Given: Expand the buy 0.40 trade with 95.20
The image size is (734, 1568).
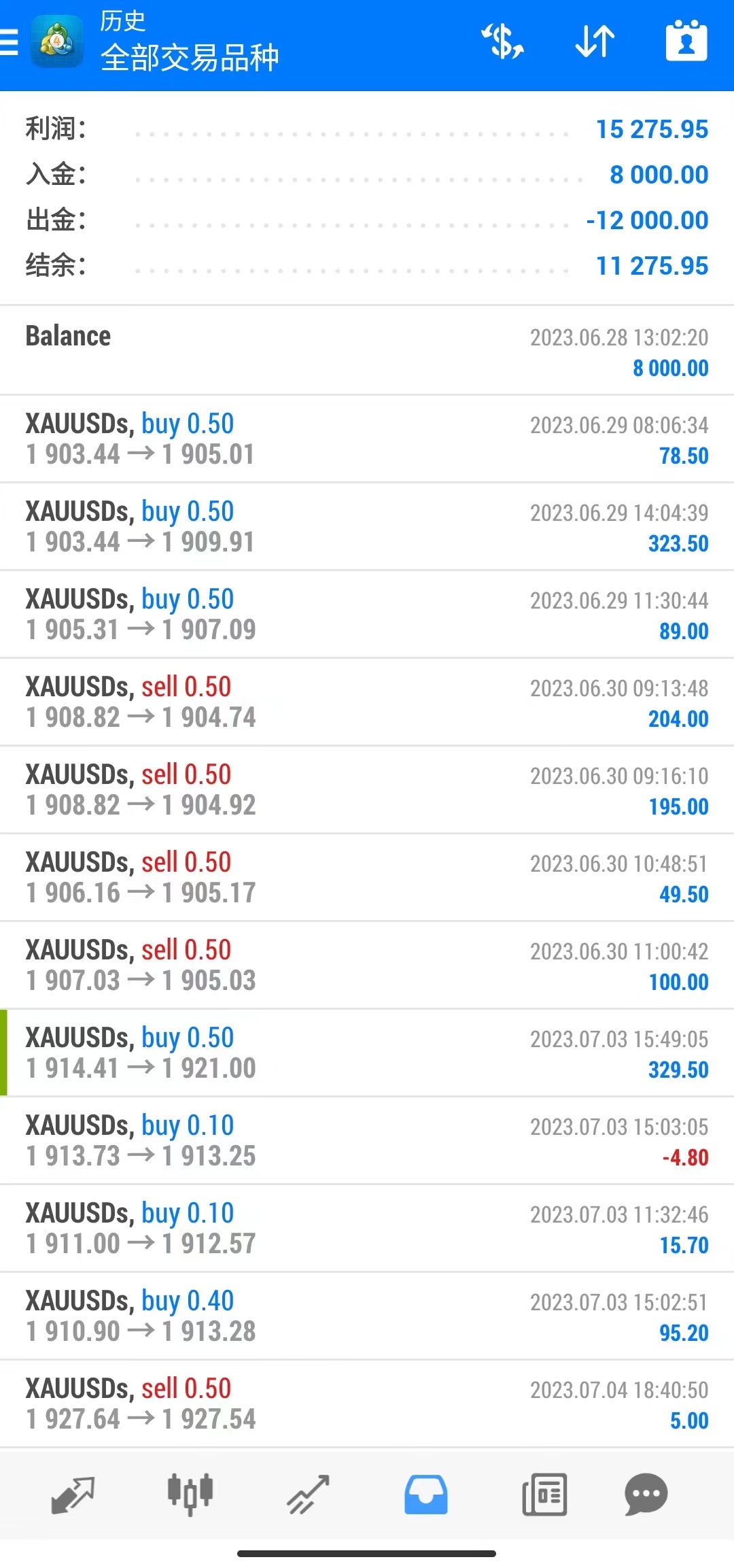Looking at the screenshot, I should click(367, 1316).
